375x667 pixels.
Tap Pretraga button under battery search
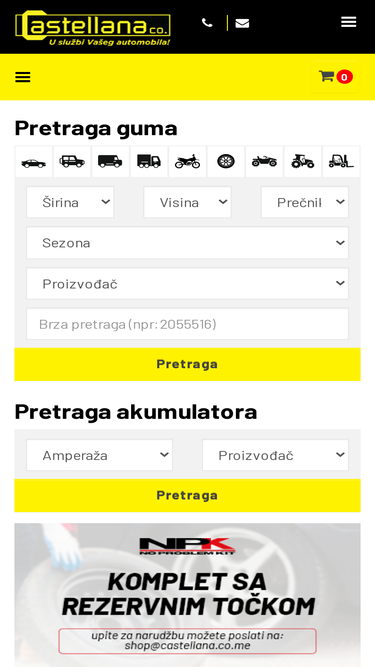(188, 495)
